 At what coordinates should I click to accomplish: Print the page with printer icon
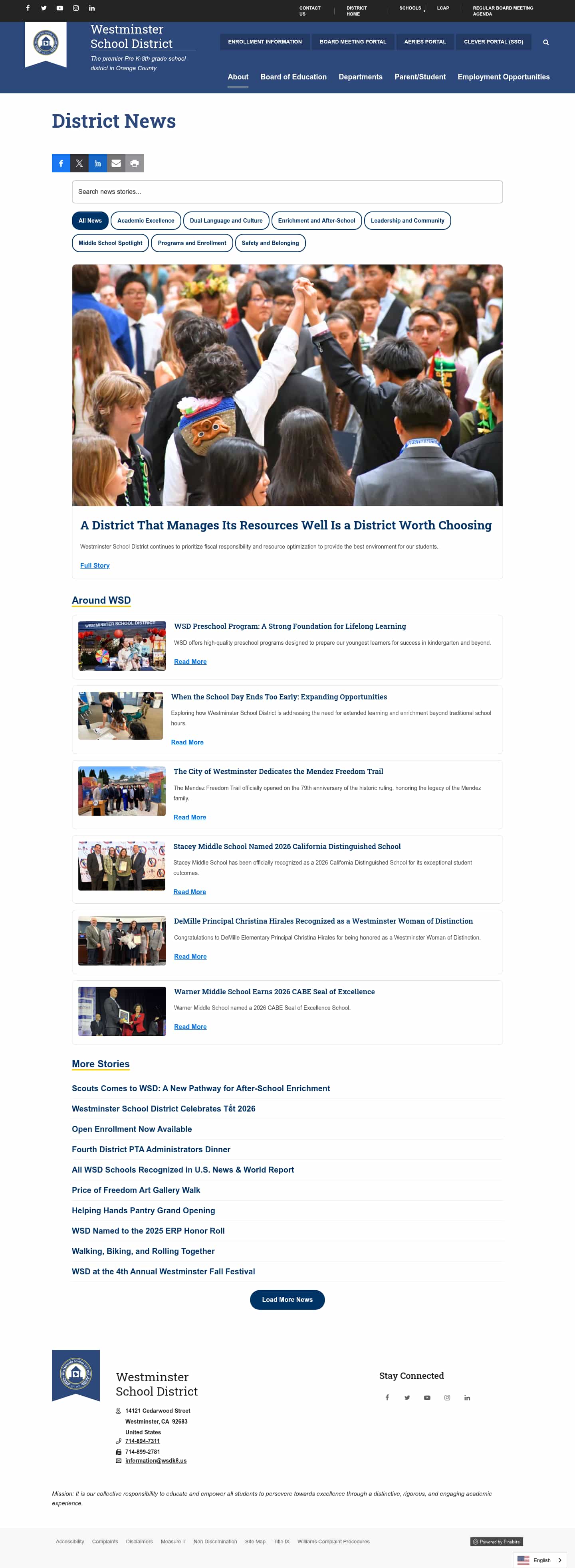pos(135,163)
